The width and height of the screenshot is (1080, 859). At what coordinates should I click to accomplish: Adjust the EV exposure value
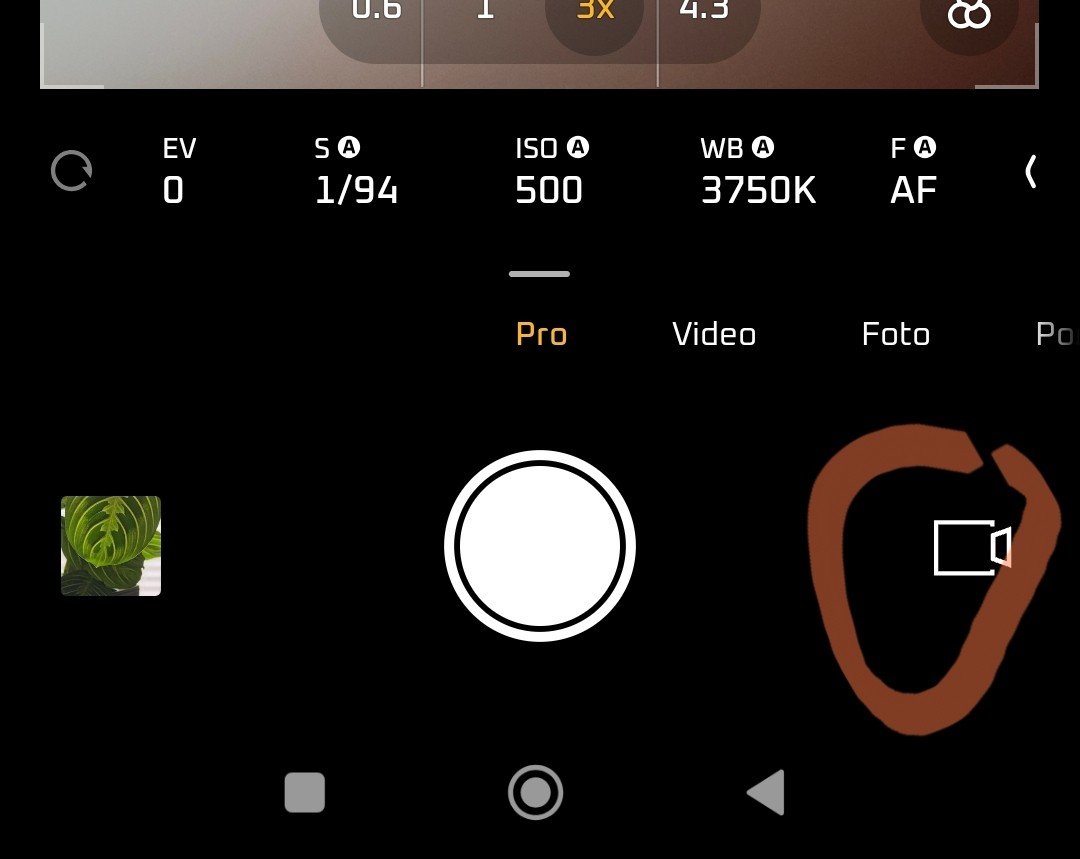(179, 172)
